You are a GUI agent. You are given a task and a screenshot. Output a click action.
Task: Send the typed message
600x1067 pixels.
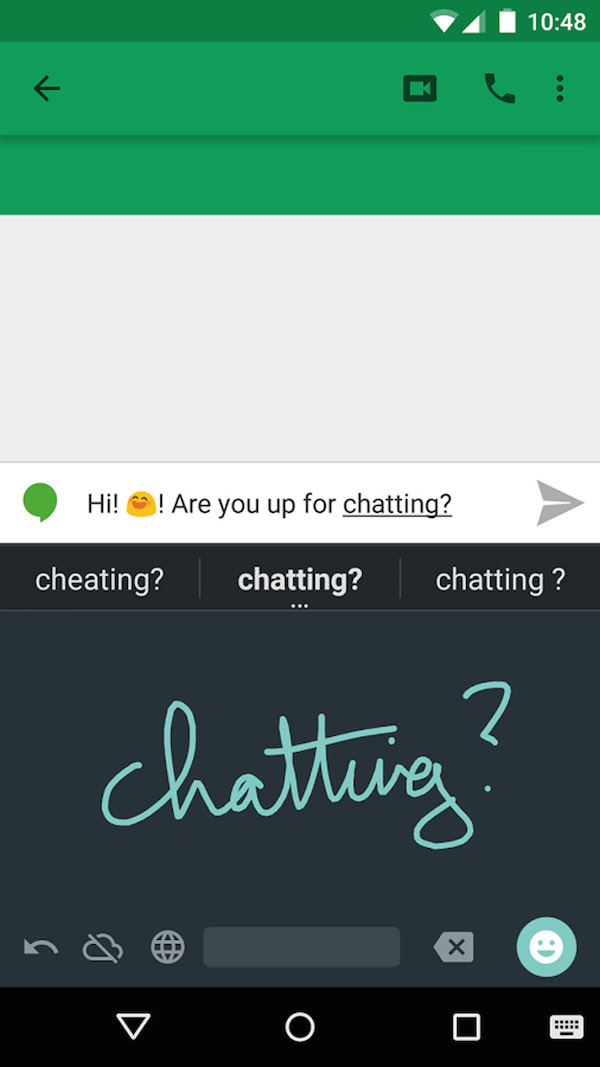click(559, 503)
